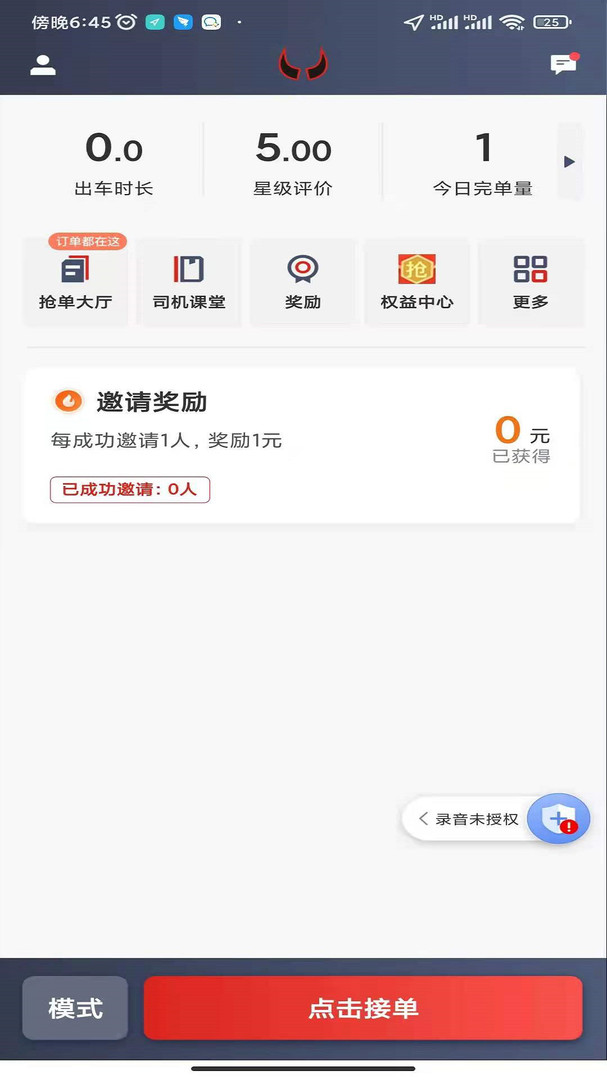
Task: Open 抢单大厅 order hall
Action: pyautogui.click(x=75, y=282)
